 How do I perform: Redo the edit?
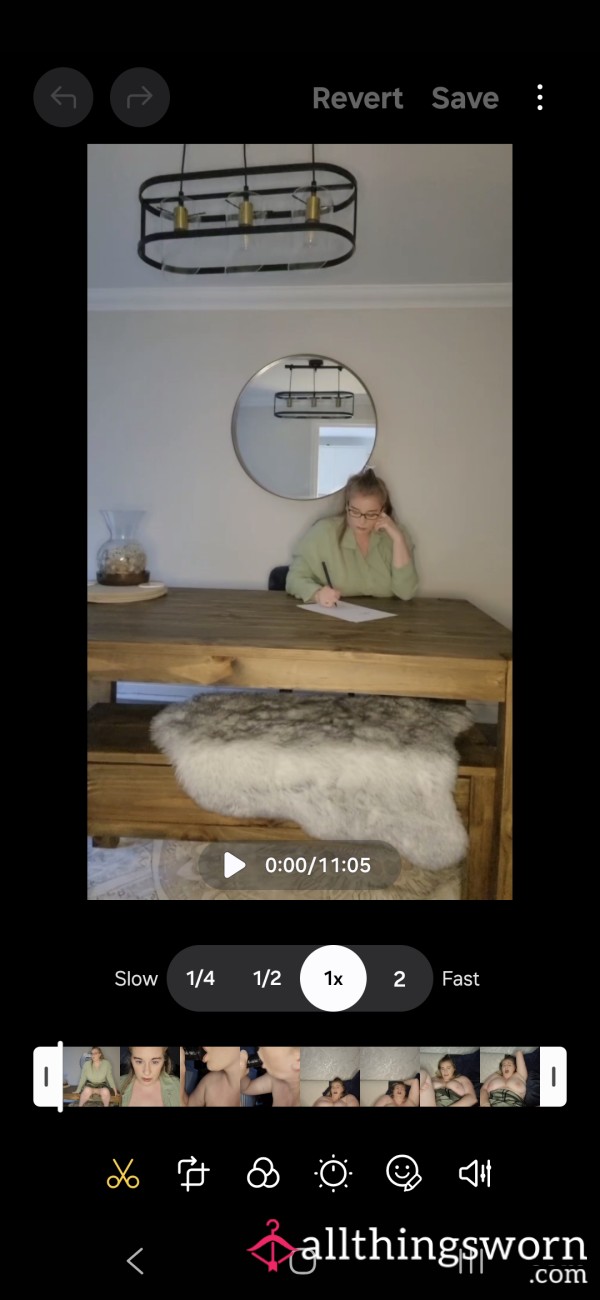(139, 97)
